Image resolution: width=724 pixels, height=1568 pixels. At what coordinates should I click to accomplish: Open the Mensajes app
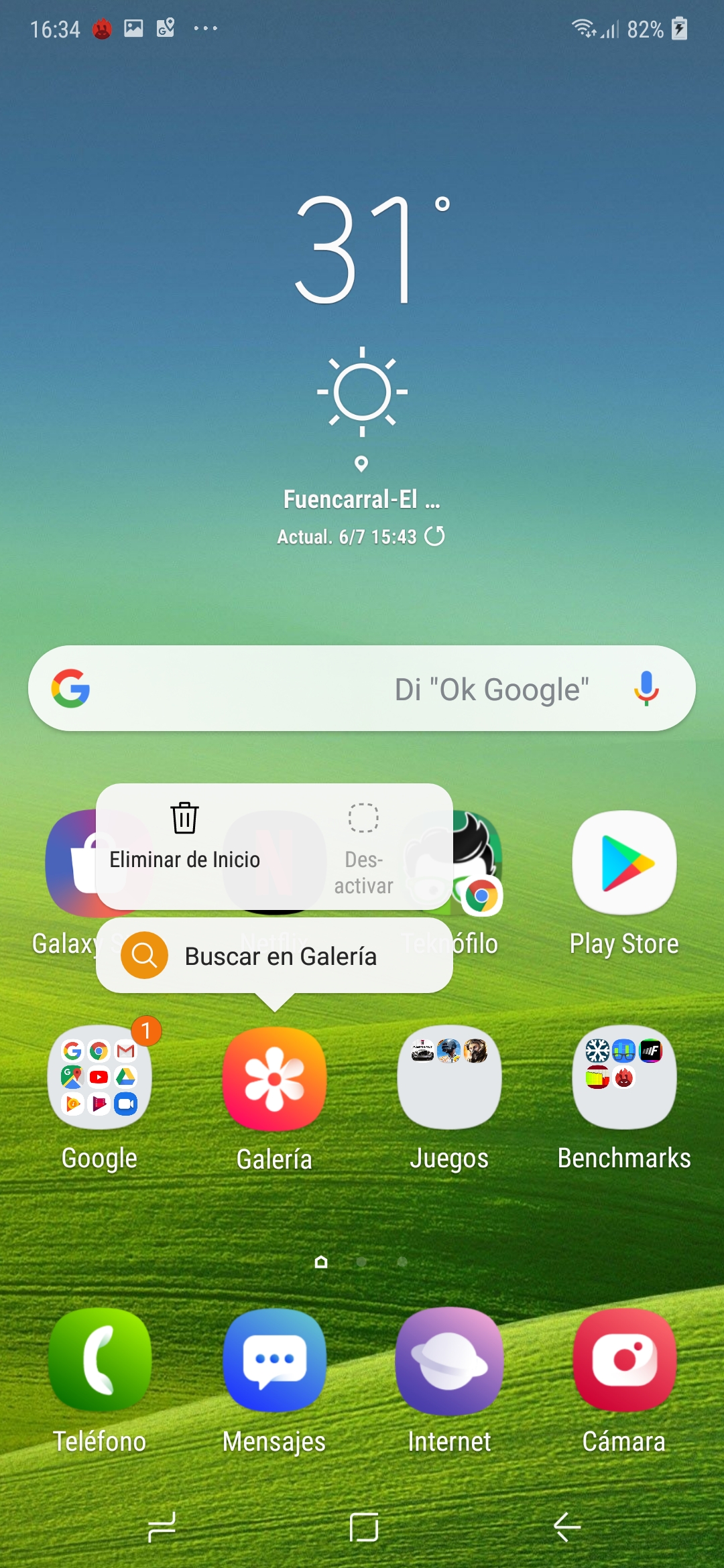pyautogui.click(x=274, y=1380)
